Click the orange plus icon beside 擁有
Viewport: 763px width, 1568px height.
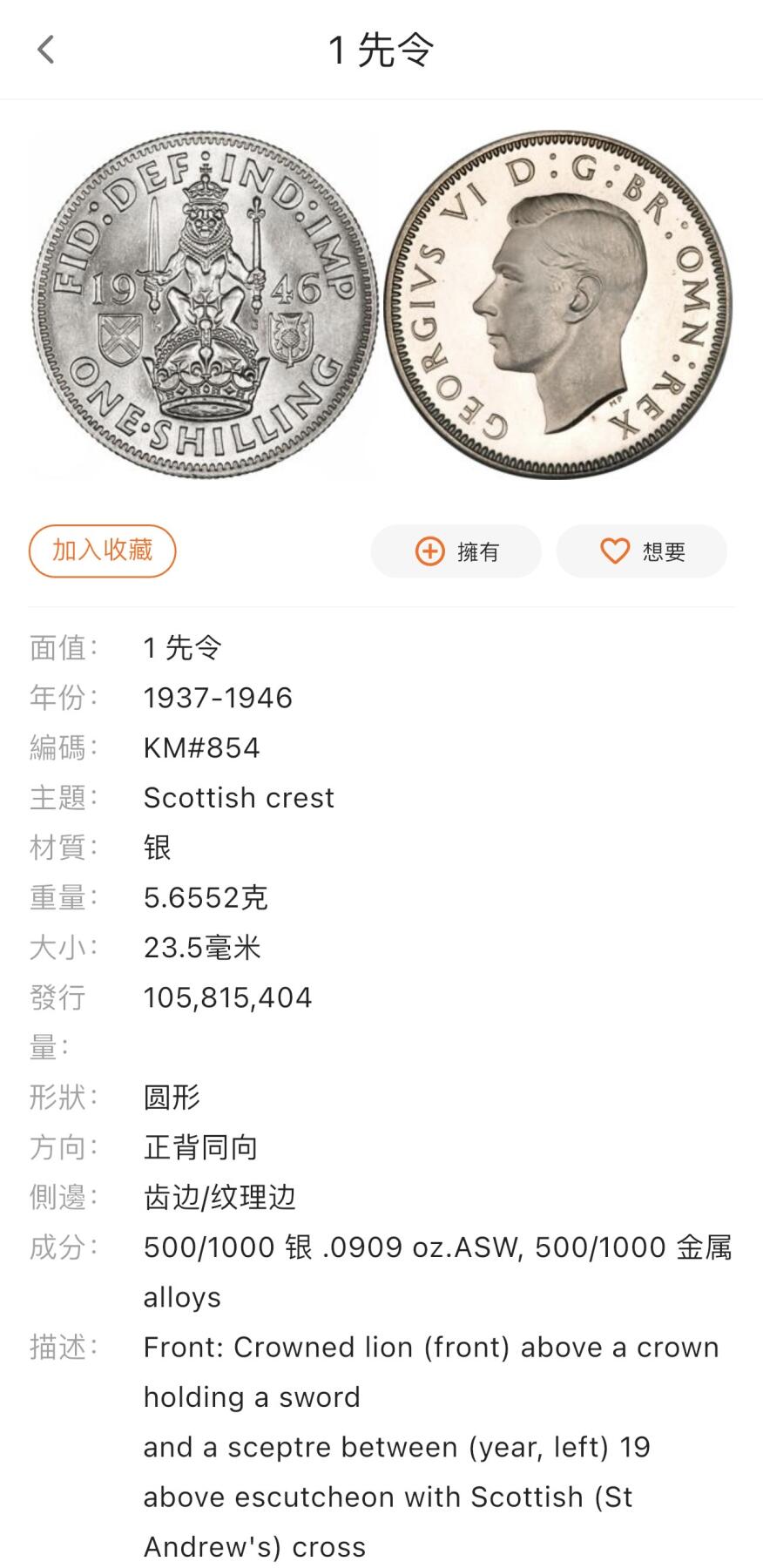(x=429, y=551)
